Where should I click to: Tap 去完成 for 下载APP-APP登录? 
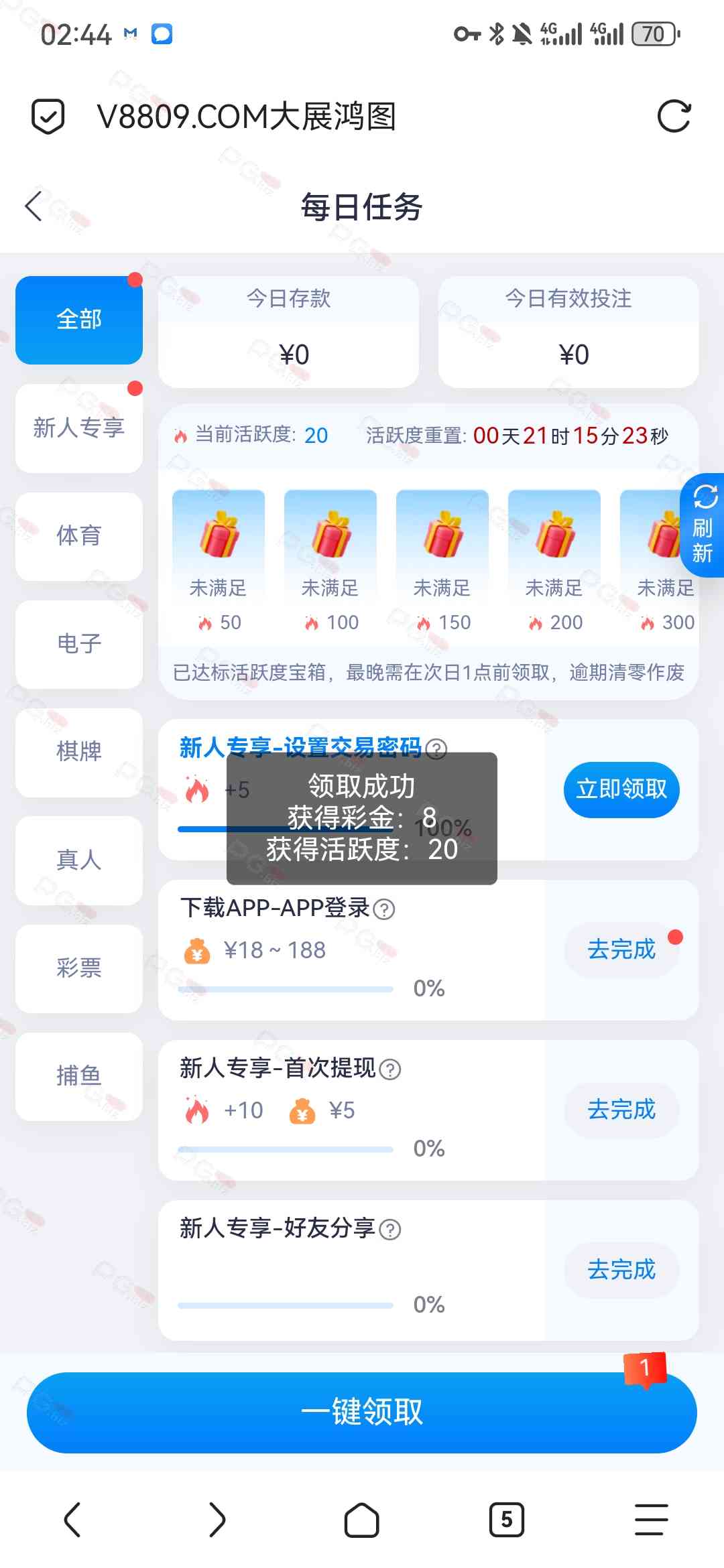tap(621, 950)
